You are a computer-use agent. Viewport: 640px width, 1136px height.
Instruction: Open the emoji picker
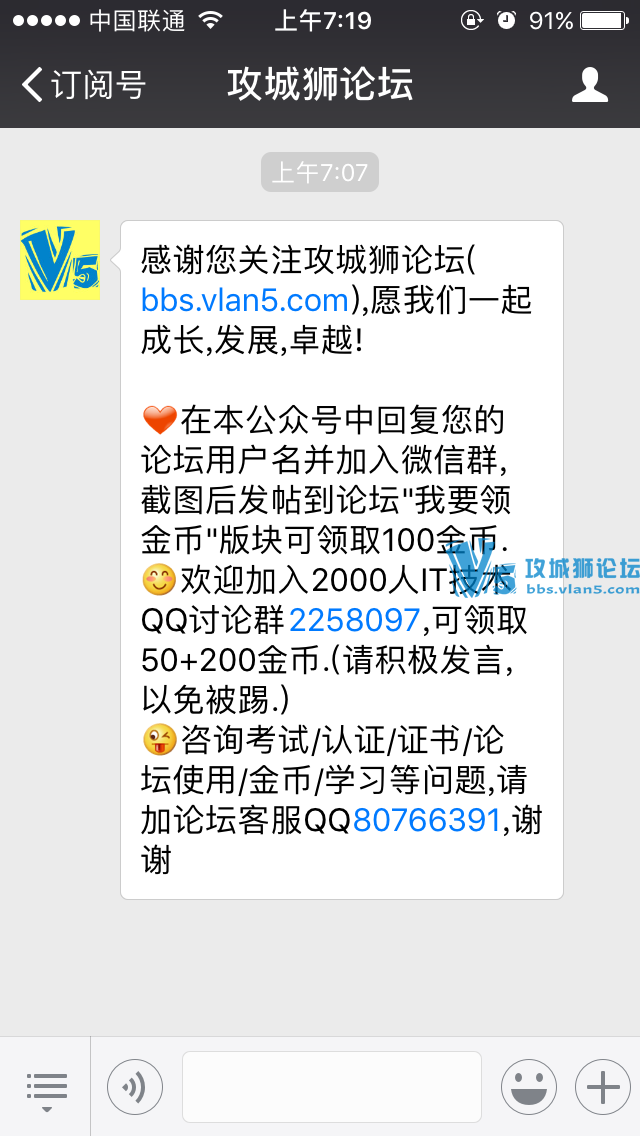(x=528, y=1086)
